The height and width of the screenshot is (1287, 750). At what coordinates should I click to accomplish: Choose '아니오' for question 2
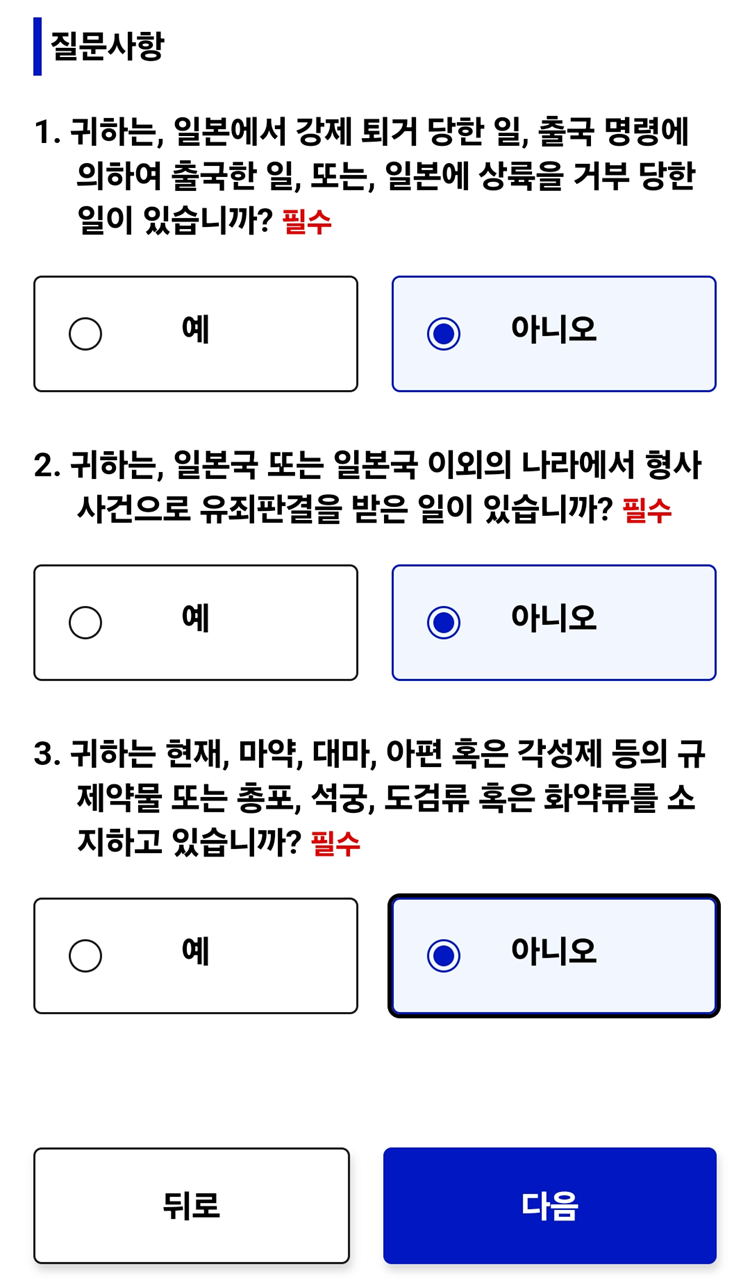pyautogui.click(x=554, y=621)
